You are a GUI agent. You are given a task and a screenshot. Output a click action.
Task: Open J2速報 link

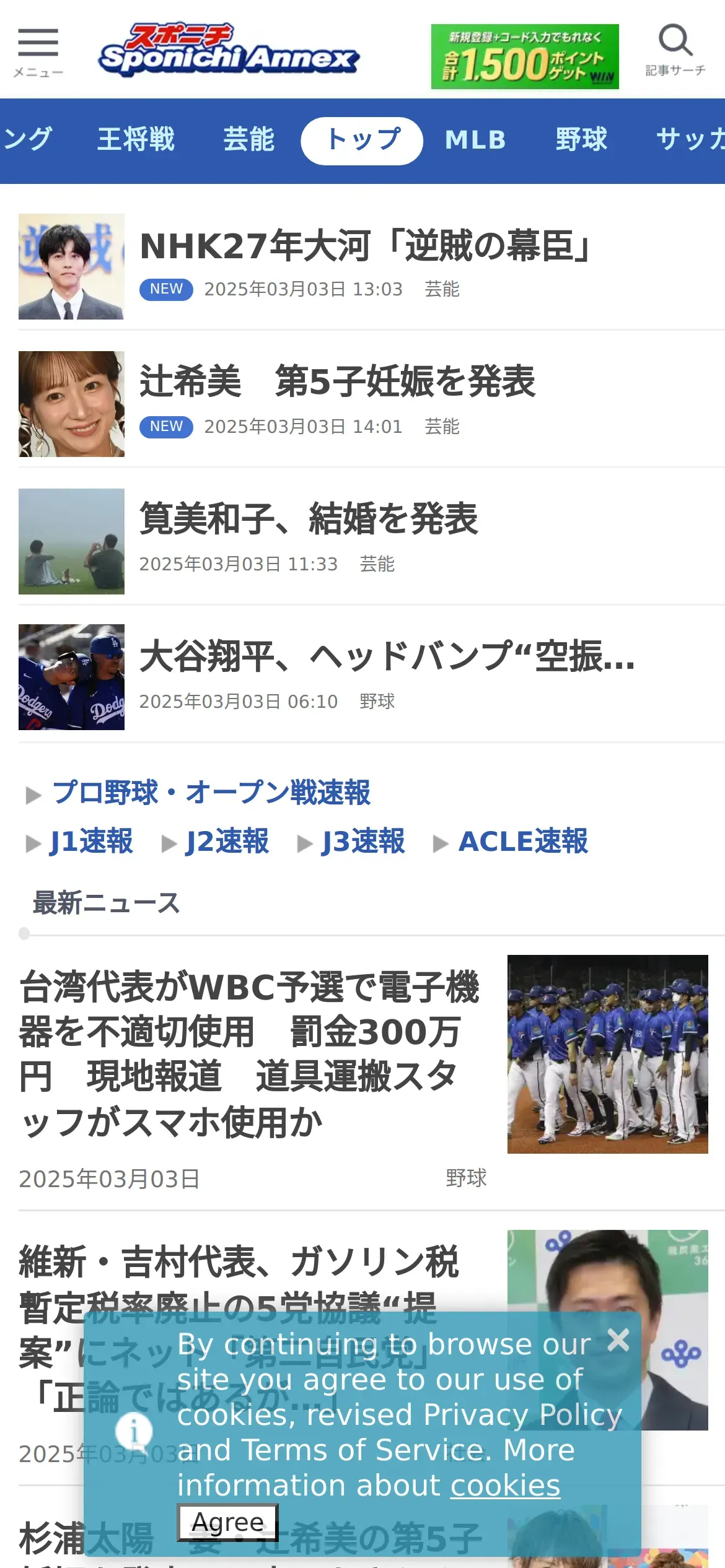pos(227,842)
